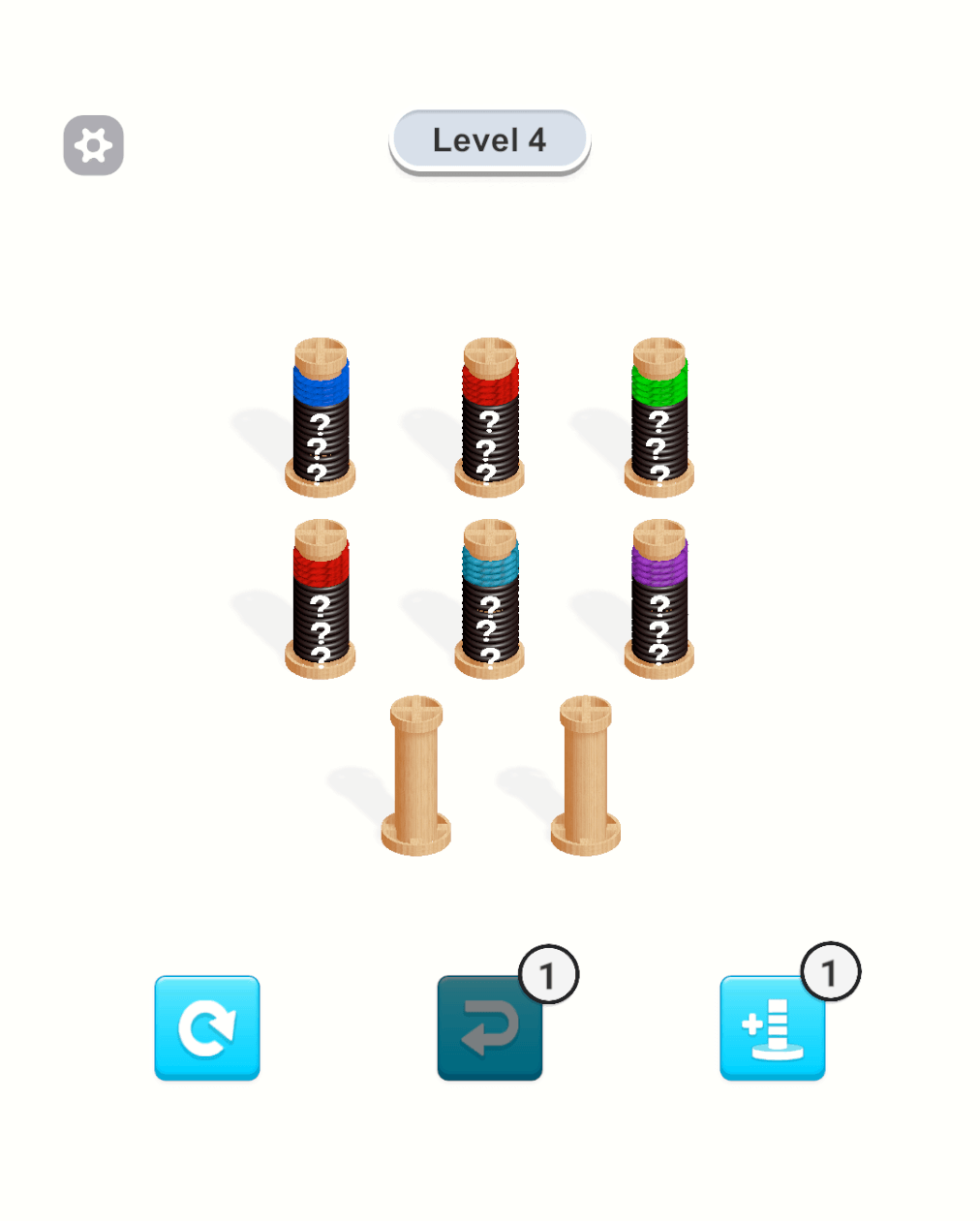
Task: Restart the level
Action: pos(207,1027)
